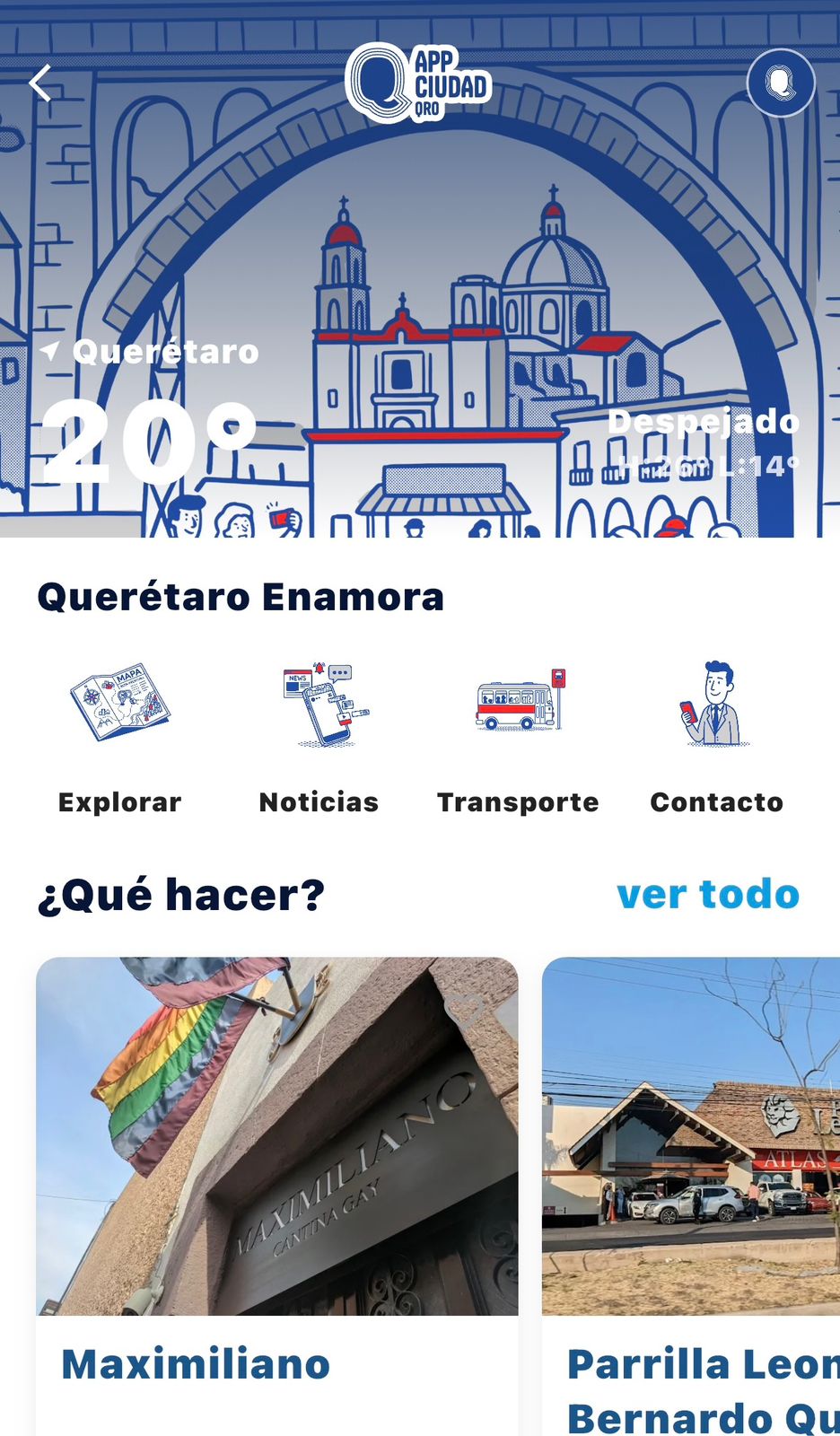840x1436 pixels.
Task: Favorite Maximiliano with the heart icon
Action: pyautogui.click(x=467, y=1011)
